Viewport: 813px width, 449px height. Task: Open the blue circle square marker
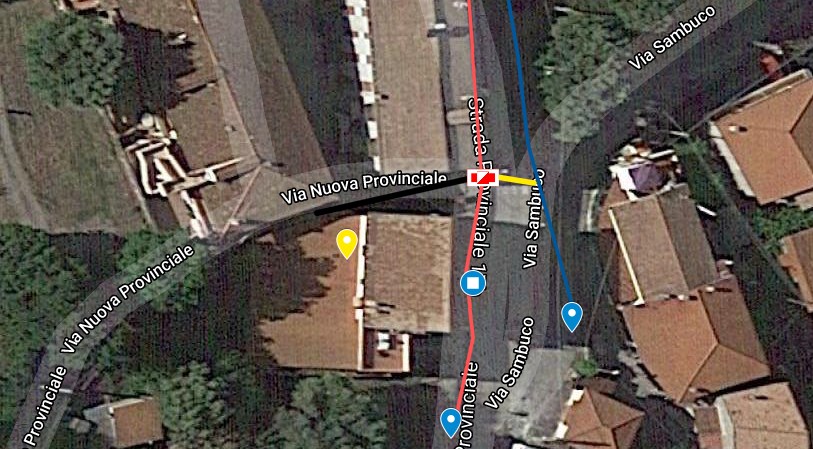tap(472, 283)
